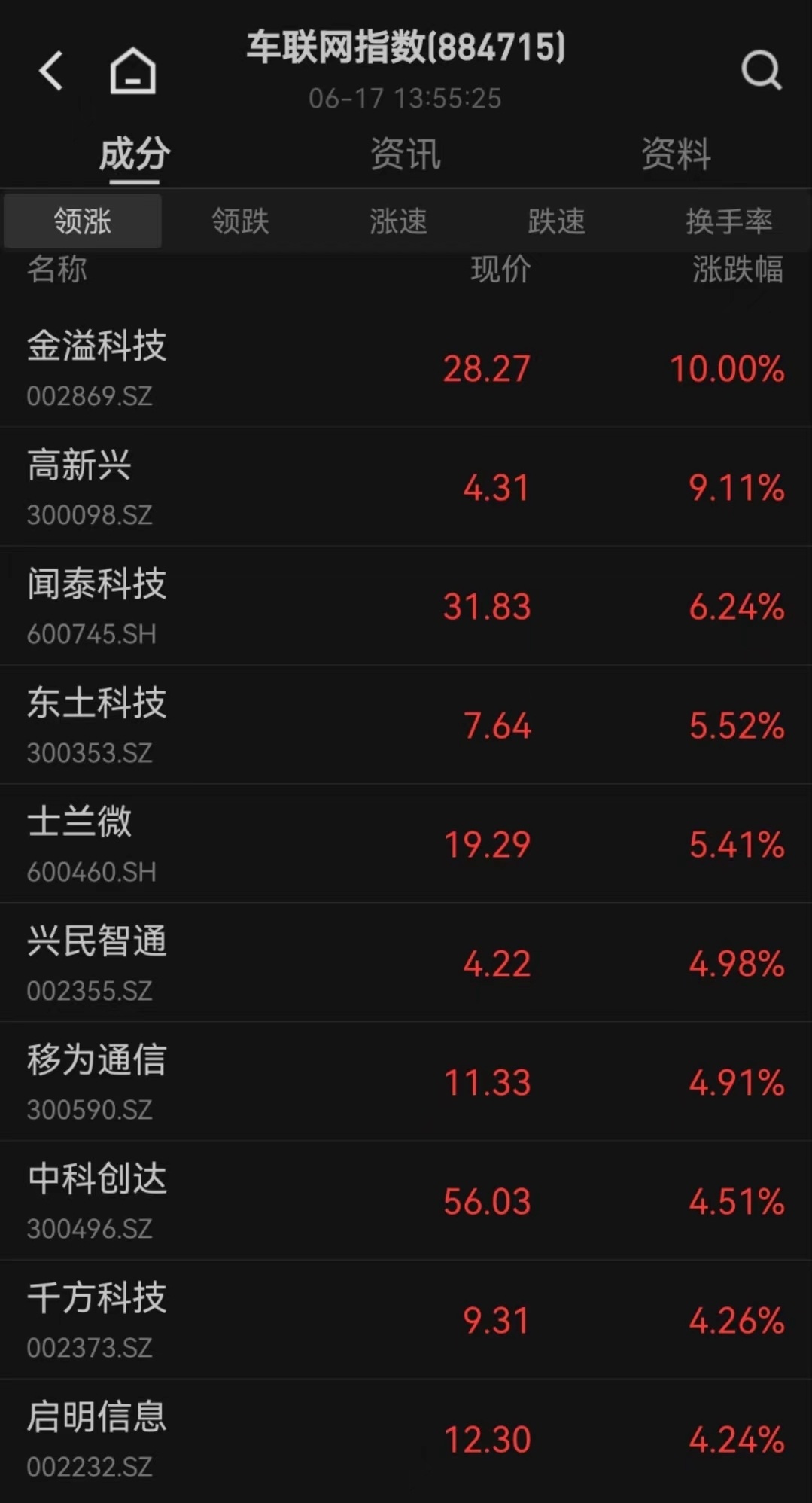Viewport: 812px width, 1503px height.
Task: Open stock 中科创达 300496.SZ
Action: click(x=406, y=1201)
